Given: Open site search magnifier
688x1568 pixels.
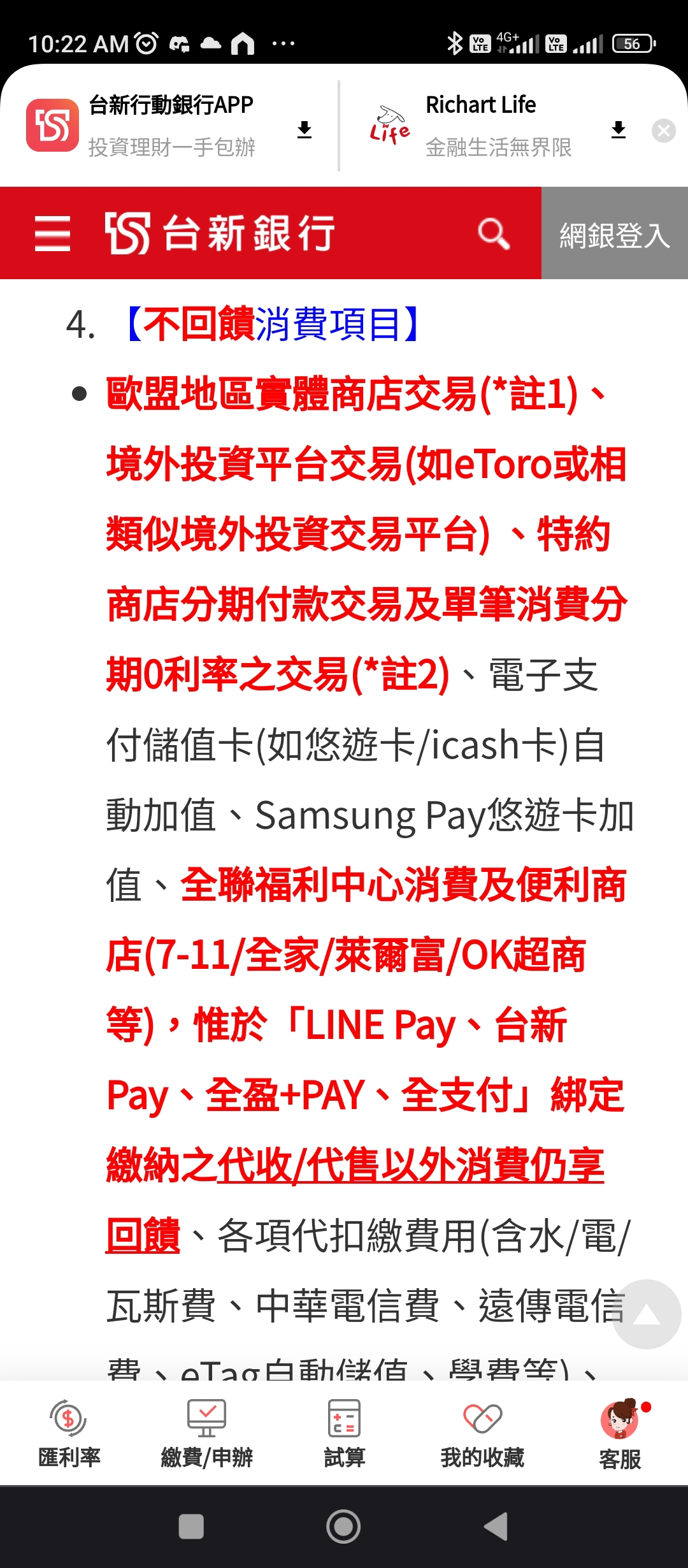Looking at the screenshot, I should [494, 234].
